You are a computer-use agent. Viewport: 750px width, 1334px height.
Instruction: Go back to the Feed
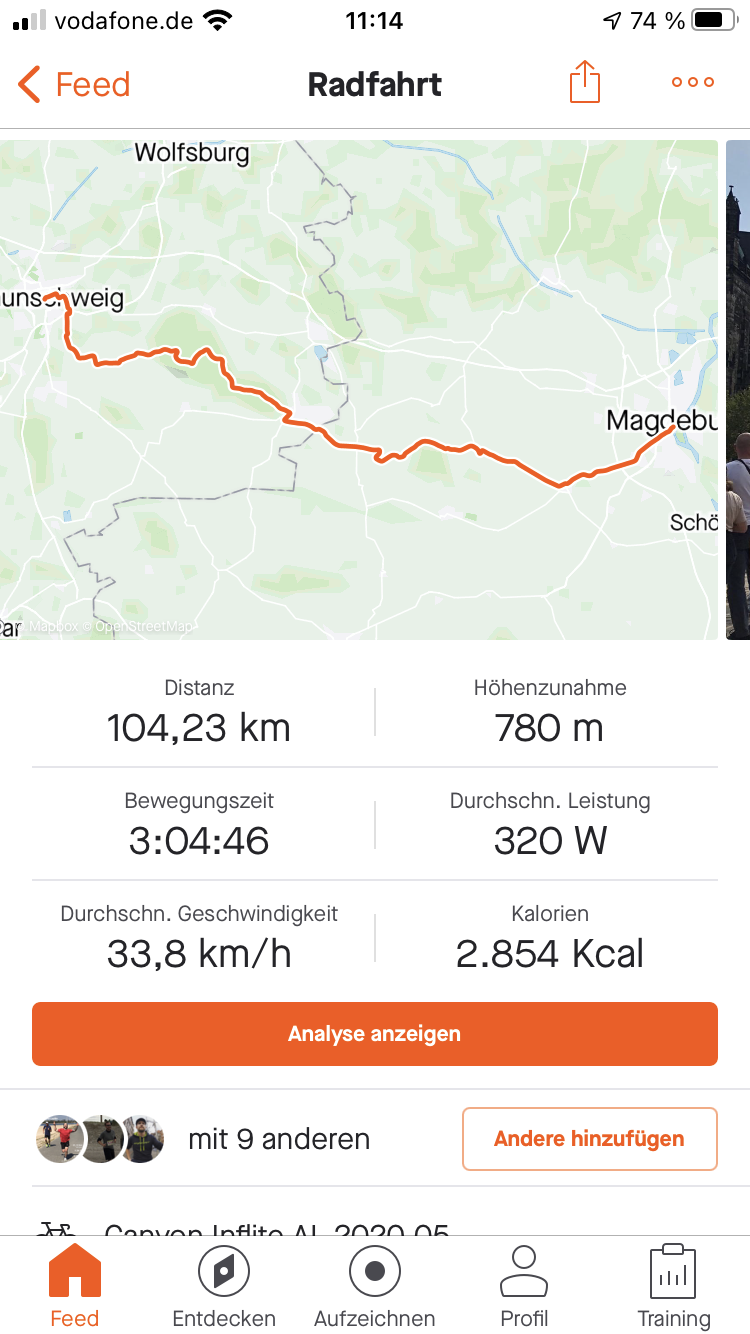click(x=74, y=84)
